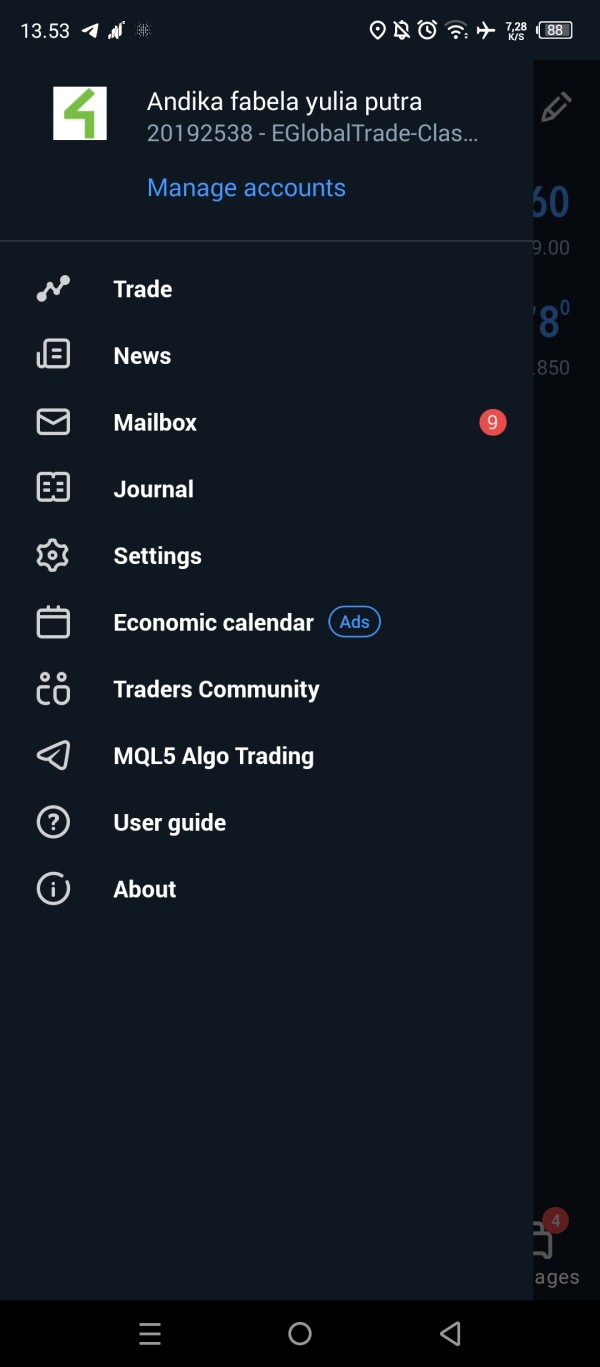The width and height of the screenshot is (600, 1367).
Task: Open Economic calendar
Action: (x=266, y=622)
